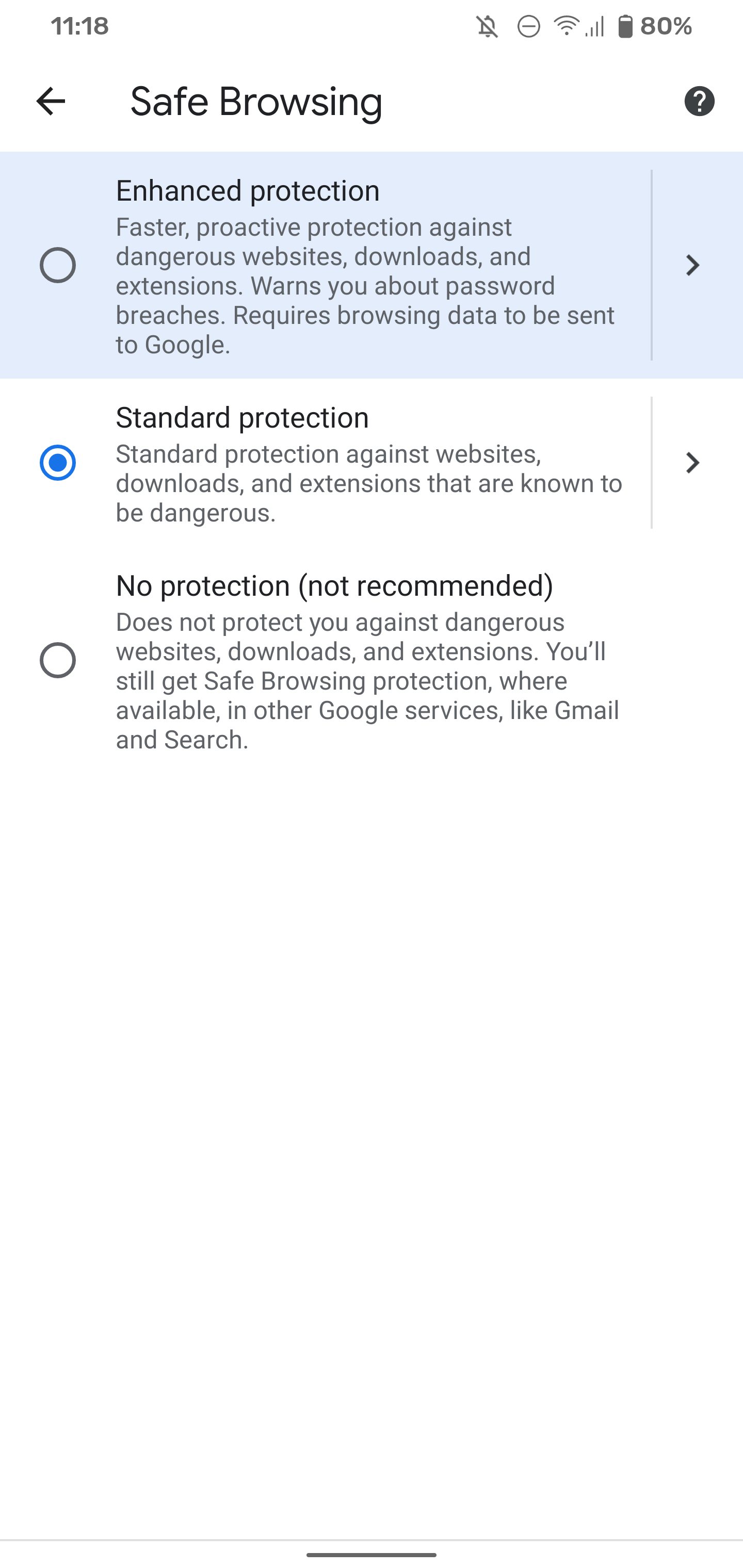Tap the clock in the status bar
The image size is (743, 1568).
pyautogui.click(x=79, y=26)
